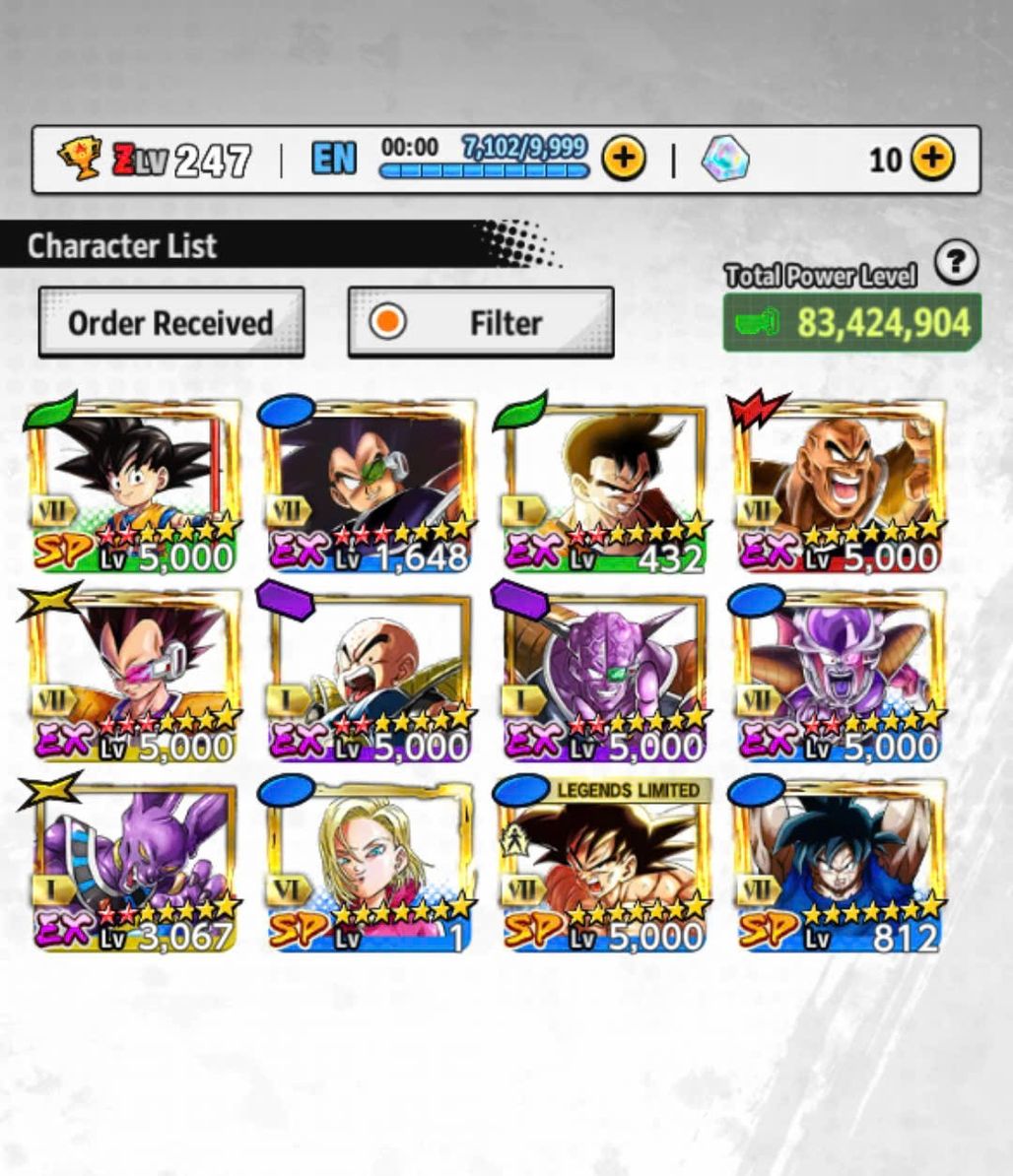Select the red-element Nappa EX card
This screenshot has height=1176, width=1013.
(x=840, y=485)
